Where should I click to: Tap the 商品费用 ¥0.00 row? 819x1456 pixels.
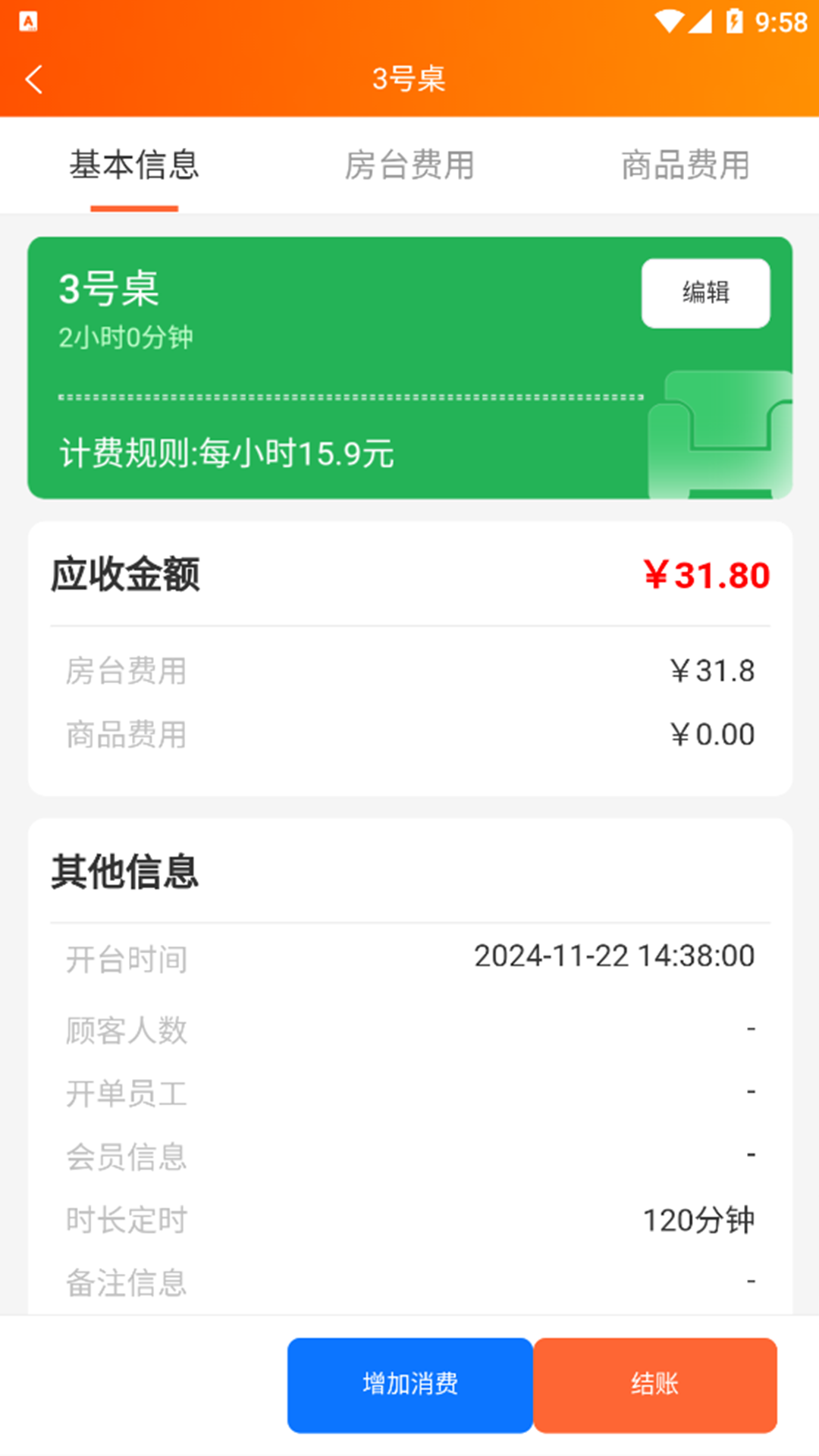409,733
